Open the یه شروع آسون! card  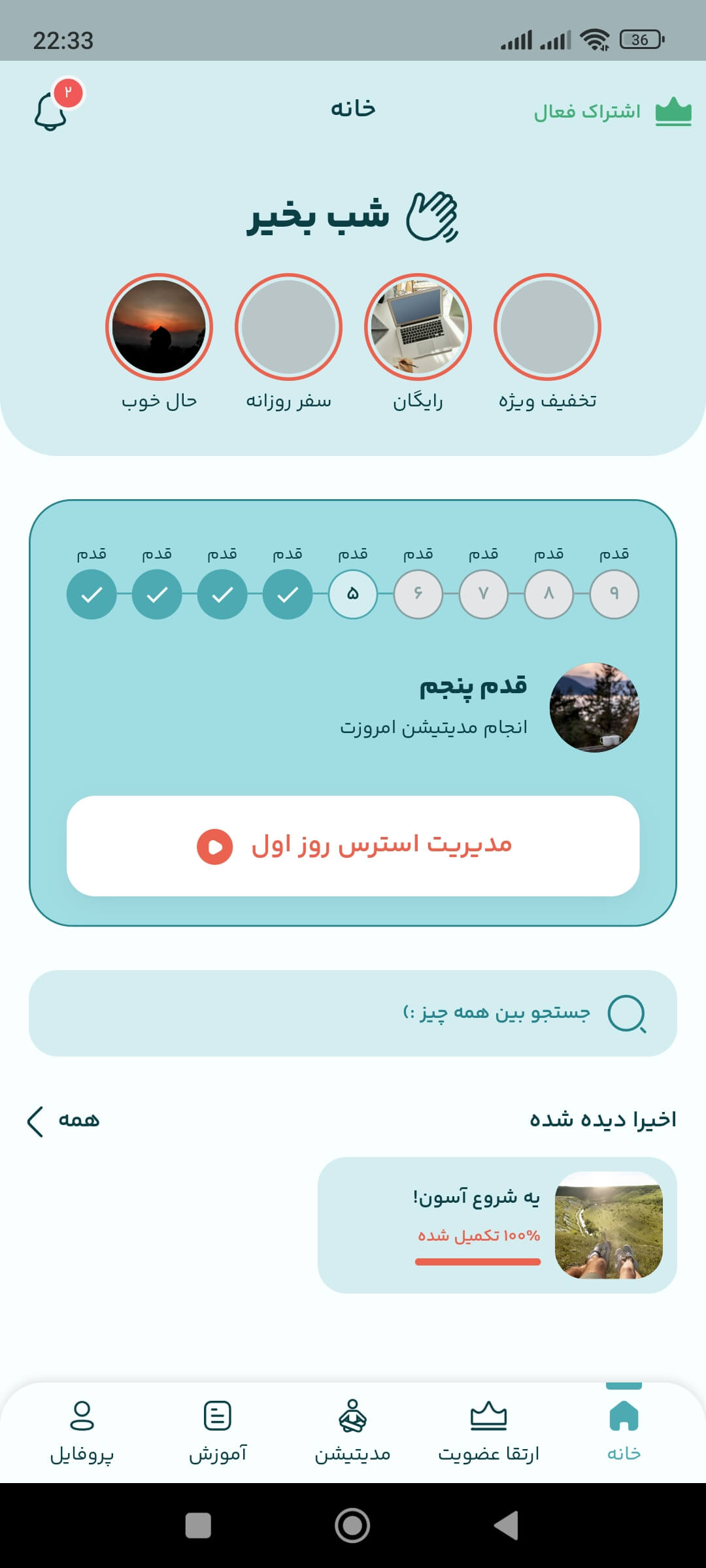point(497,1225)
